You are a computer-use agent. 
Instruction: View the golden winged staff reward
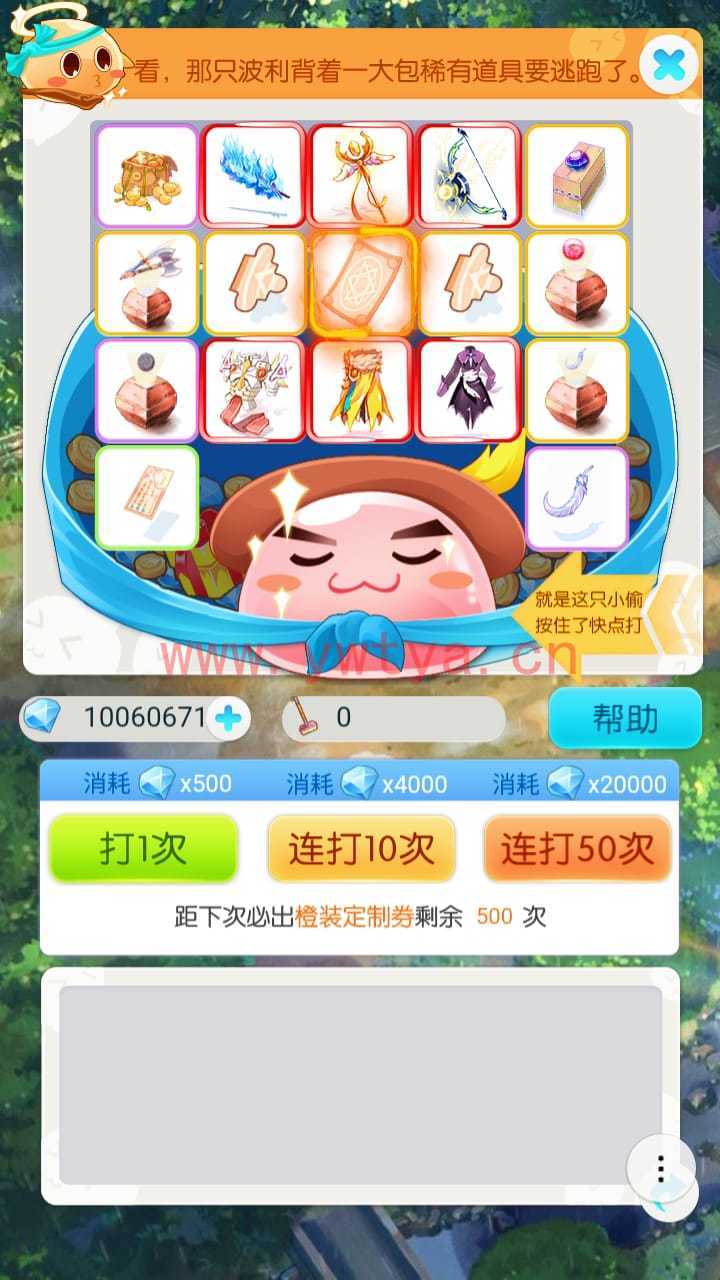pos(361,176)
